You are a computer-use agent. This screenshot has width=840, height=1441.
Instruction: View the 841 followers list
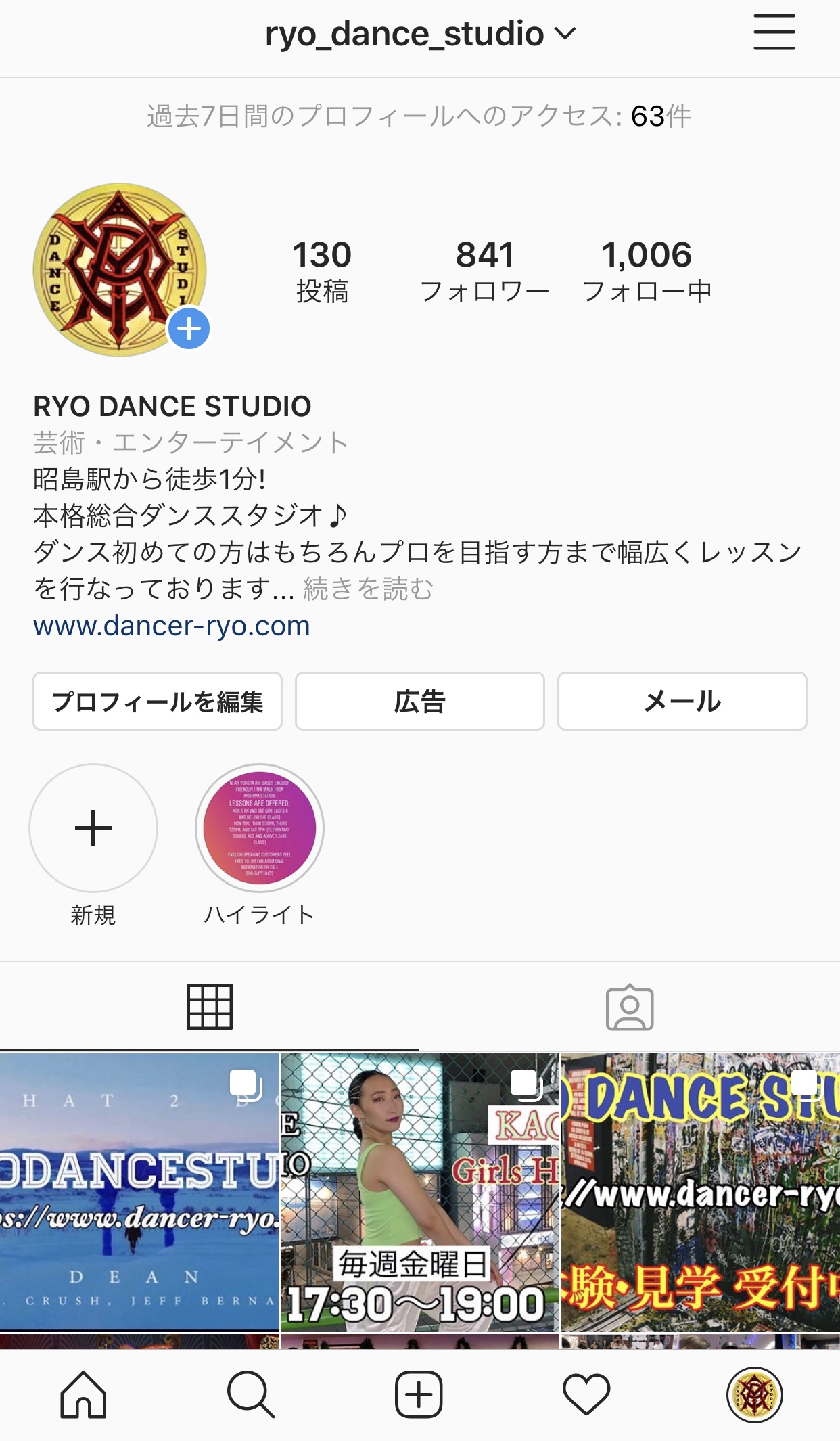(485, 271)
